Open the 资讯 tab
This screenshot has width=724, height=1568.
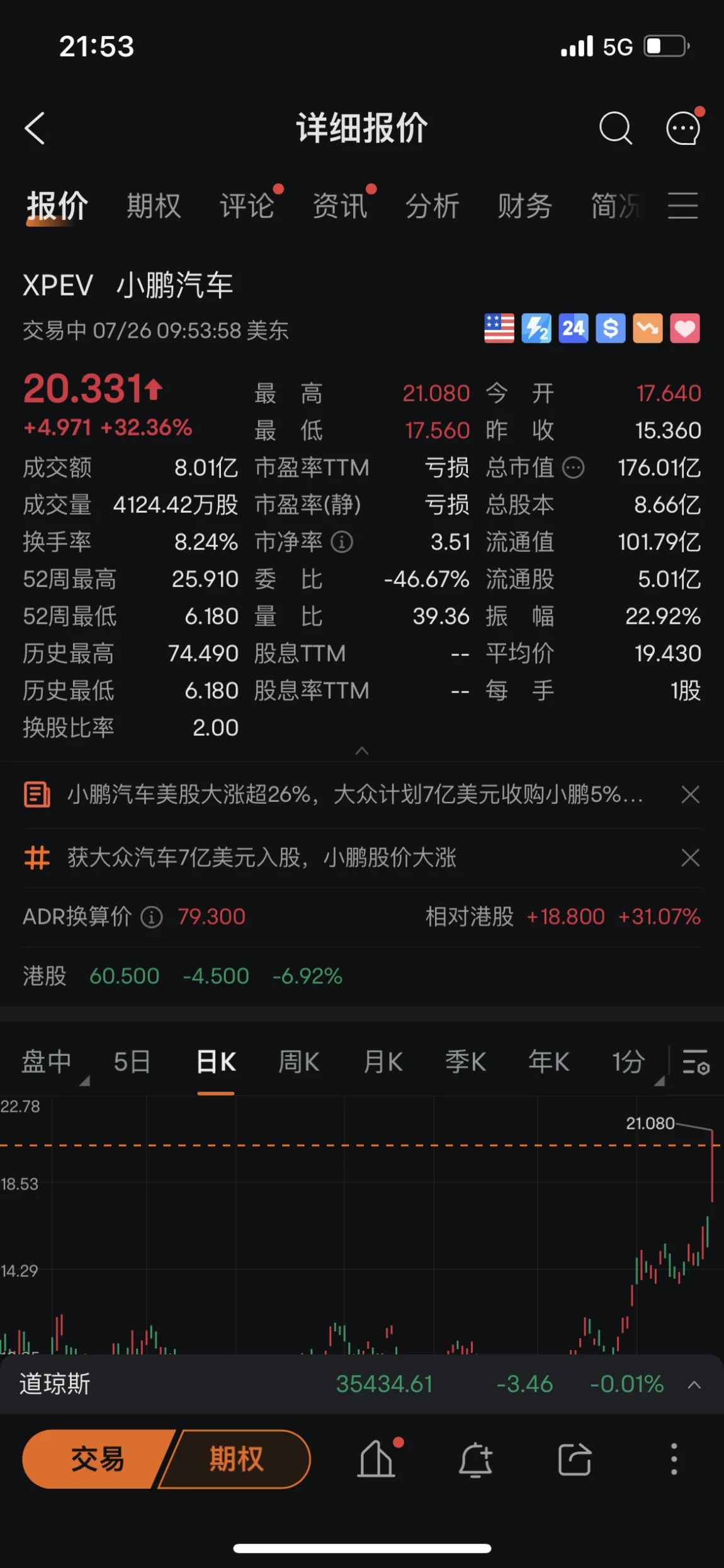pos(340,206)
